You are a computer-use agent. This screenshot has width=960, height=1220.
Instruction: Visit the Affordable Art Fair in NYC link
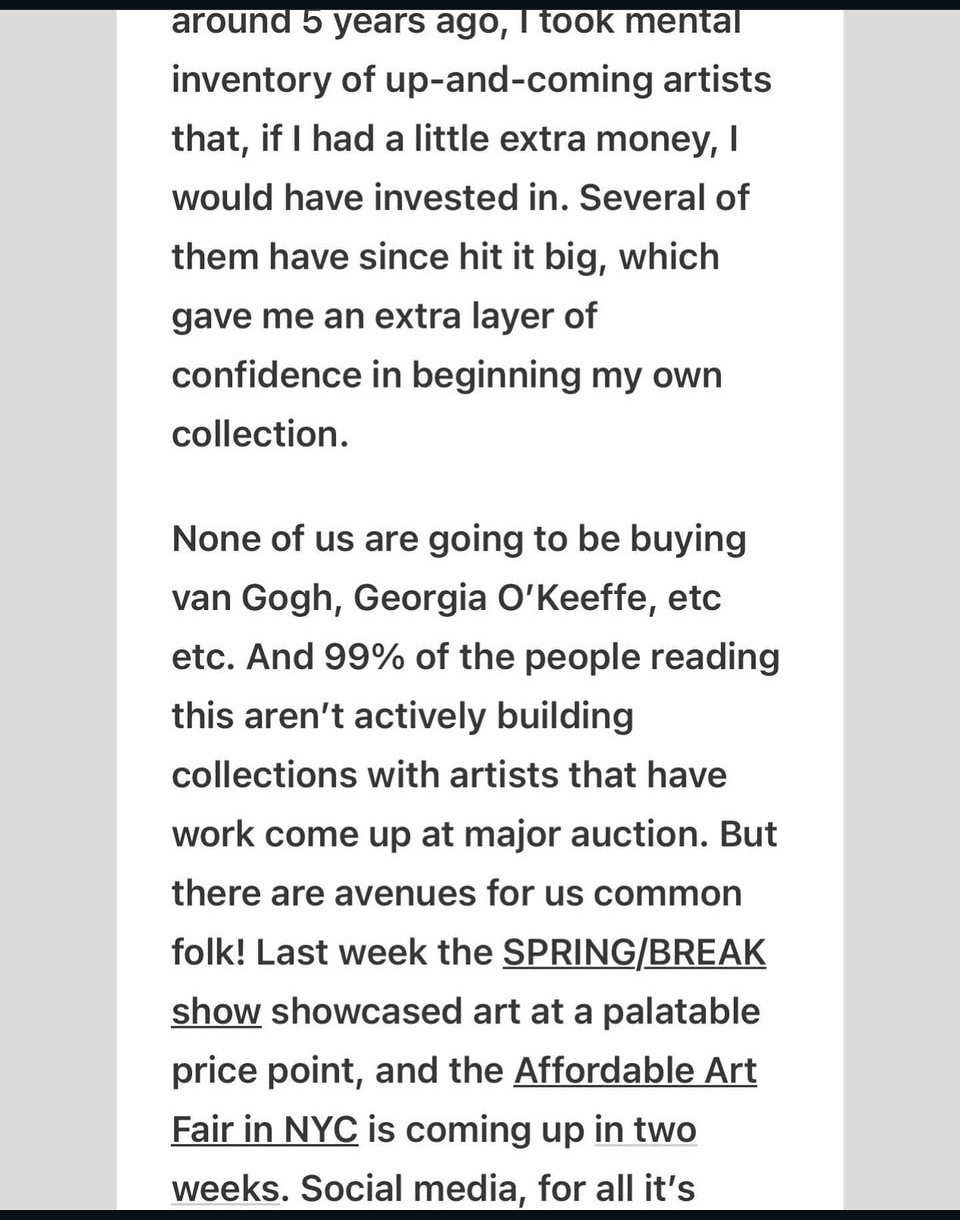[635, 1070]
